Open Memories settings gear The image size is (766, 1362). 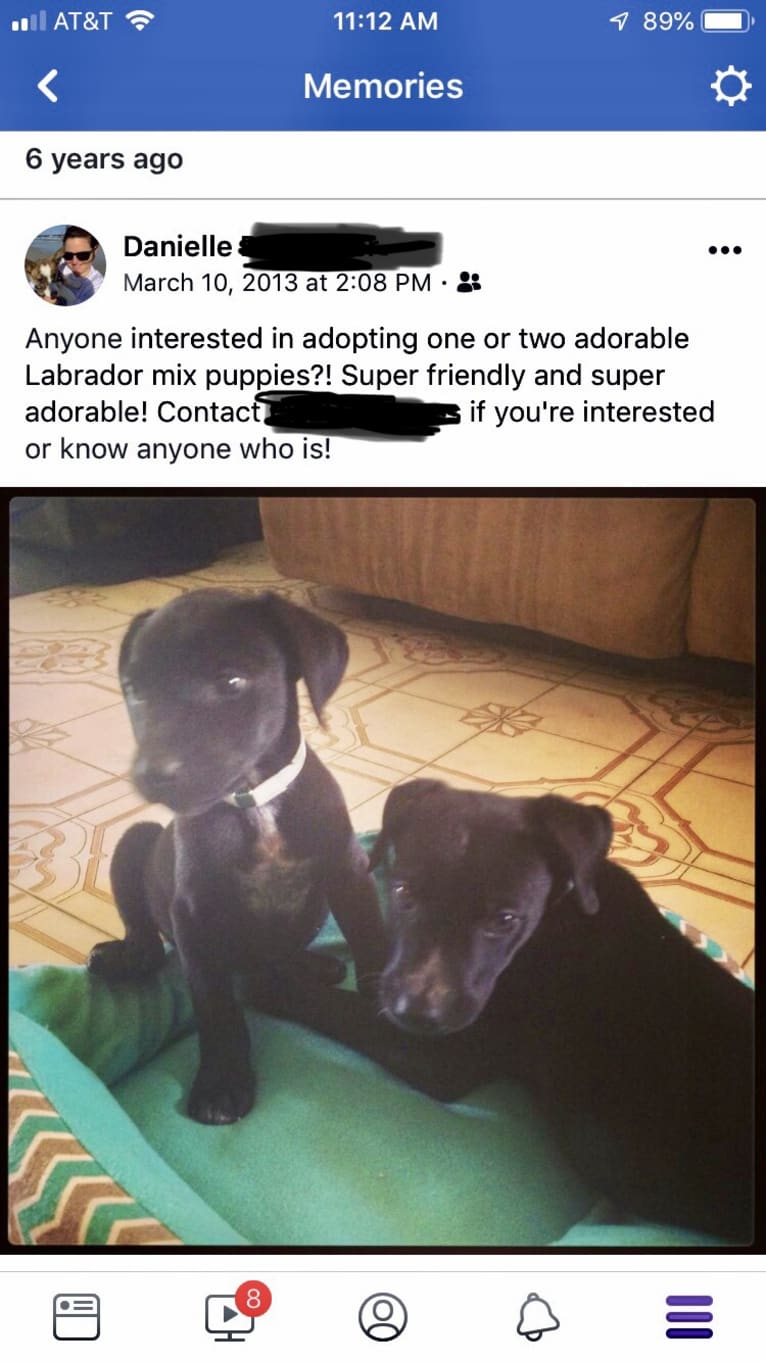(x=730, y=87)
